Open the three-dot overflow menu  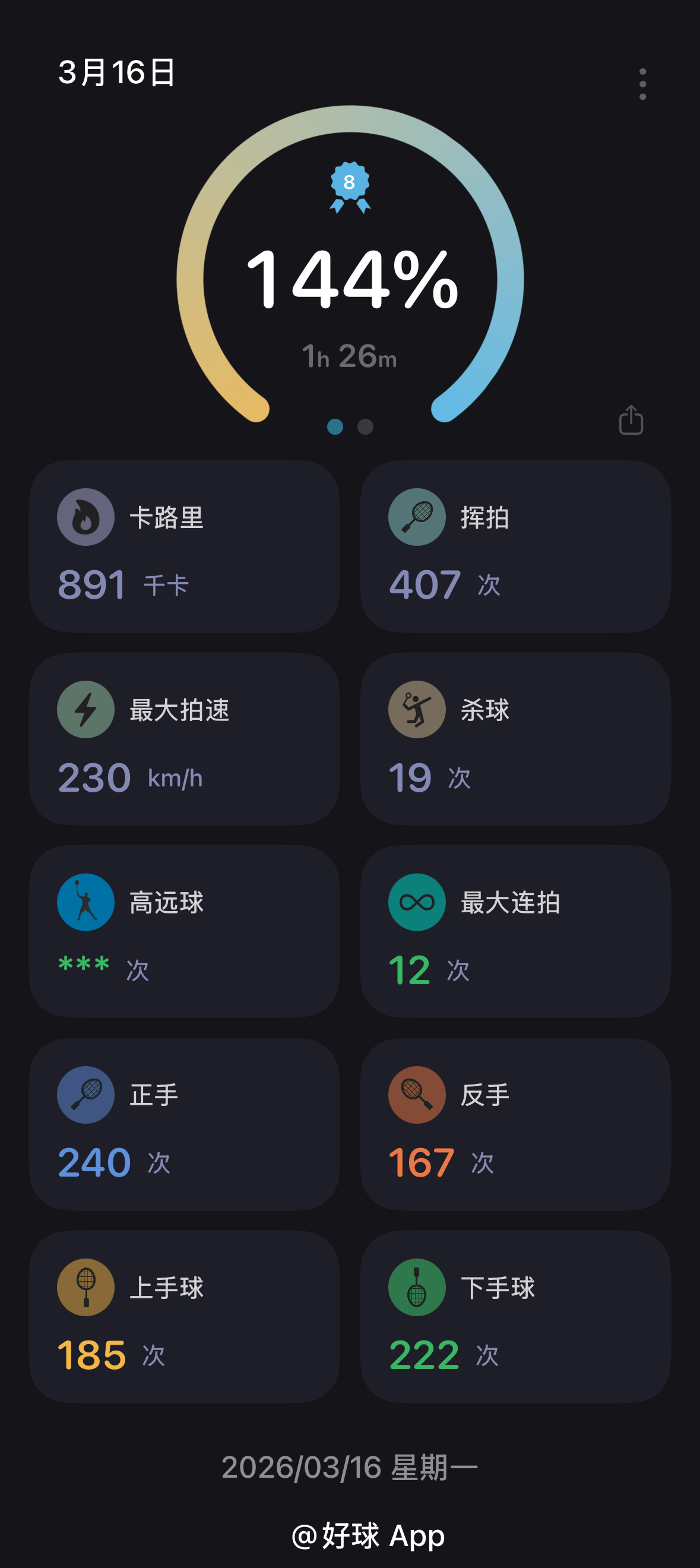(642, 84)
